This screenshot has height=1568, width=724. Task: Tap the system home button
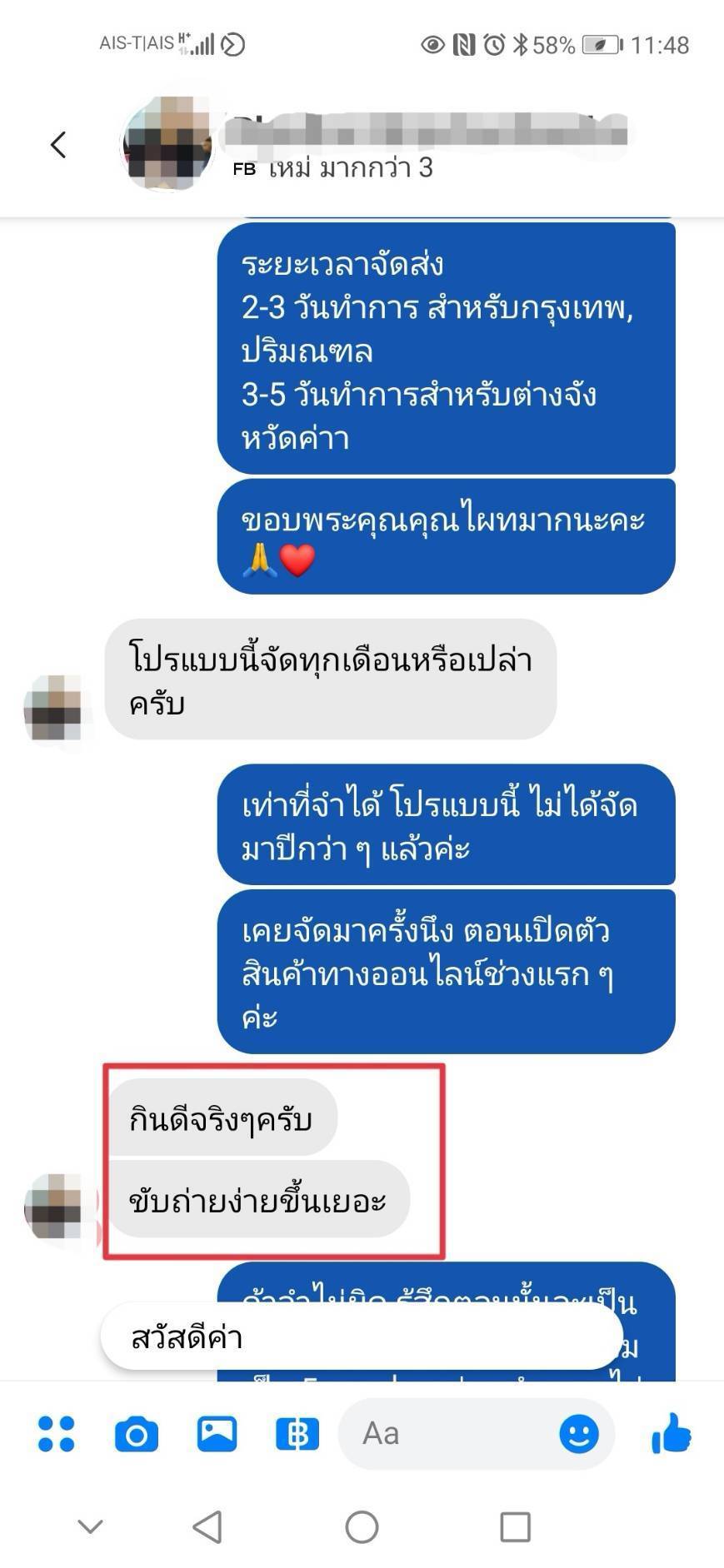(x=362, y=1526)
